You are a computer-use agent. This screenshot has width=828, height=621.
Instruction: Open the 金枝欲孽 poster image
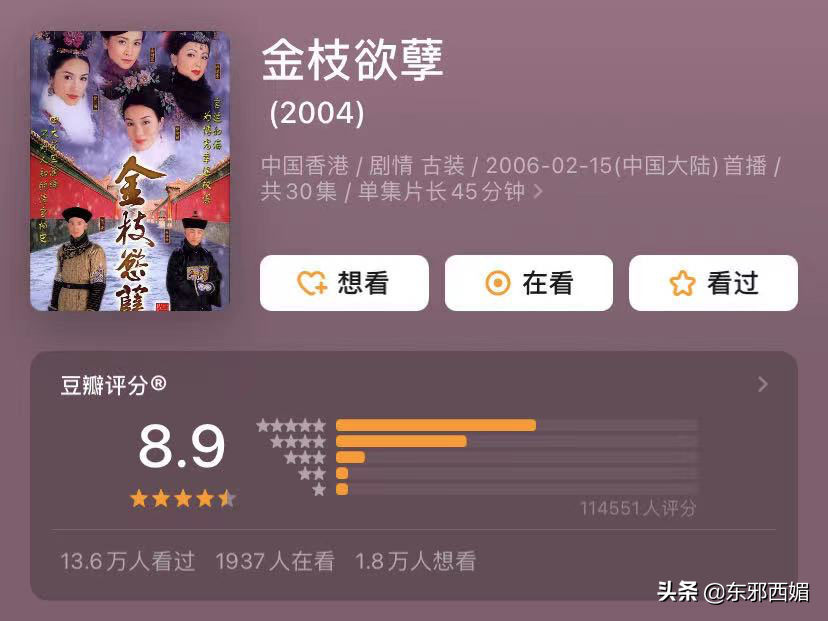130,171
